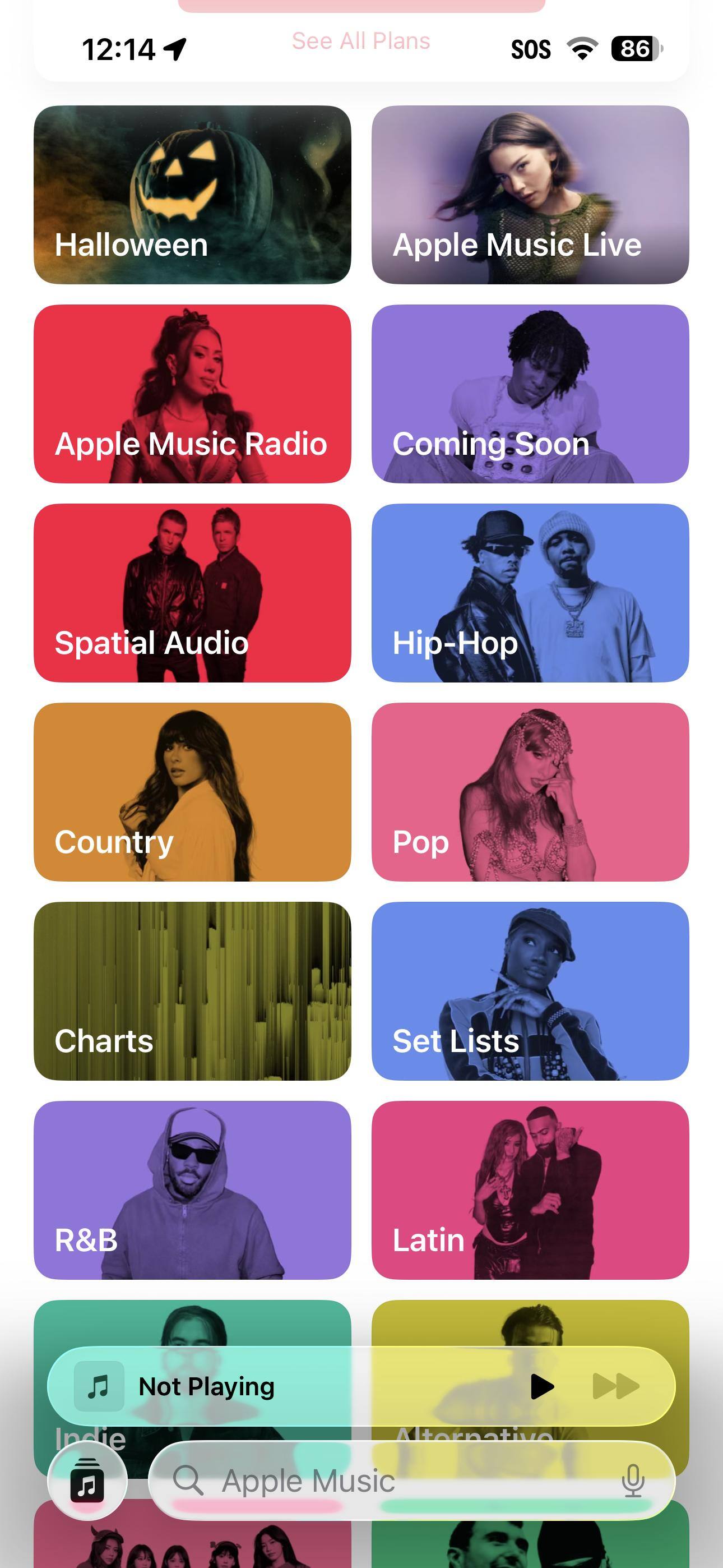The image size is (723, 1568).
Task: Browse the R&B genre
Action: coord(192,1189)
